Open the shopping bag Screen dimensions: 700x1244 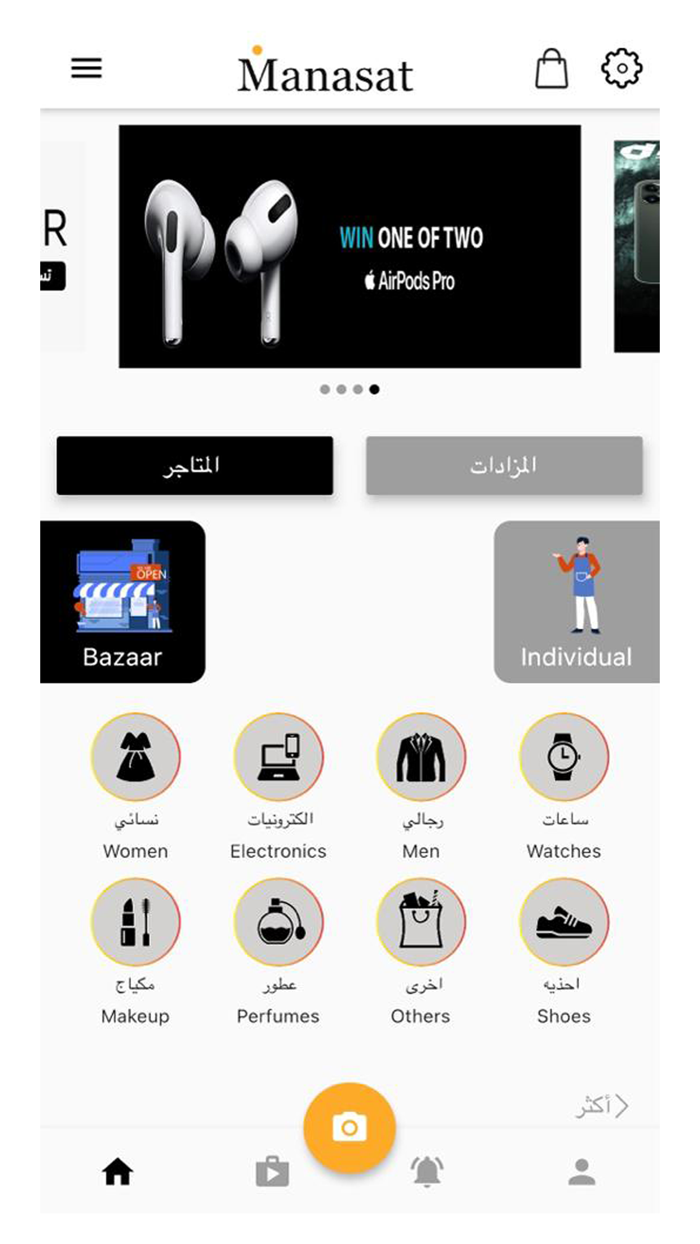pos(551,69)
